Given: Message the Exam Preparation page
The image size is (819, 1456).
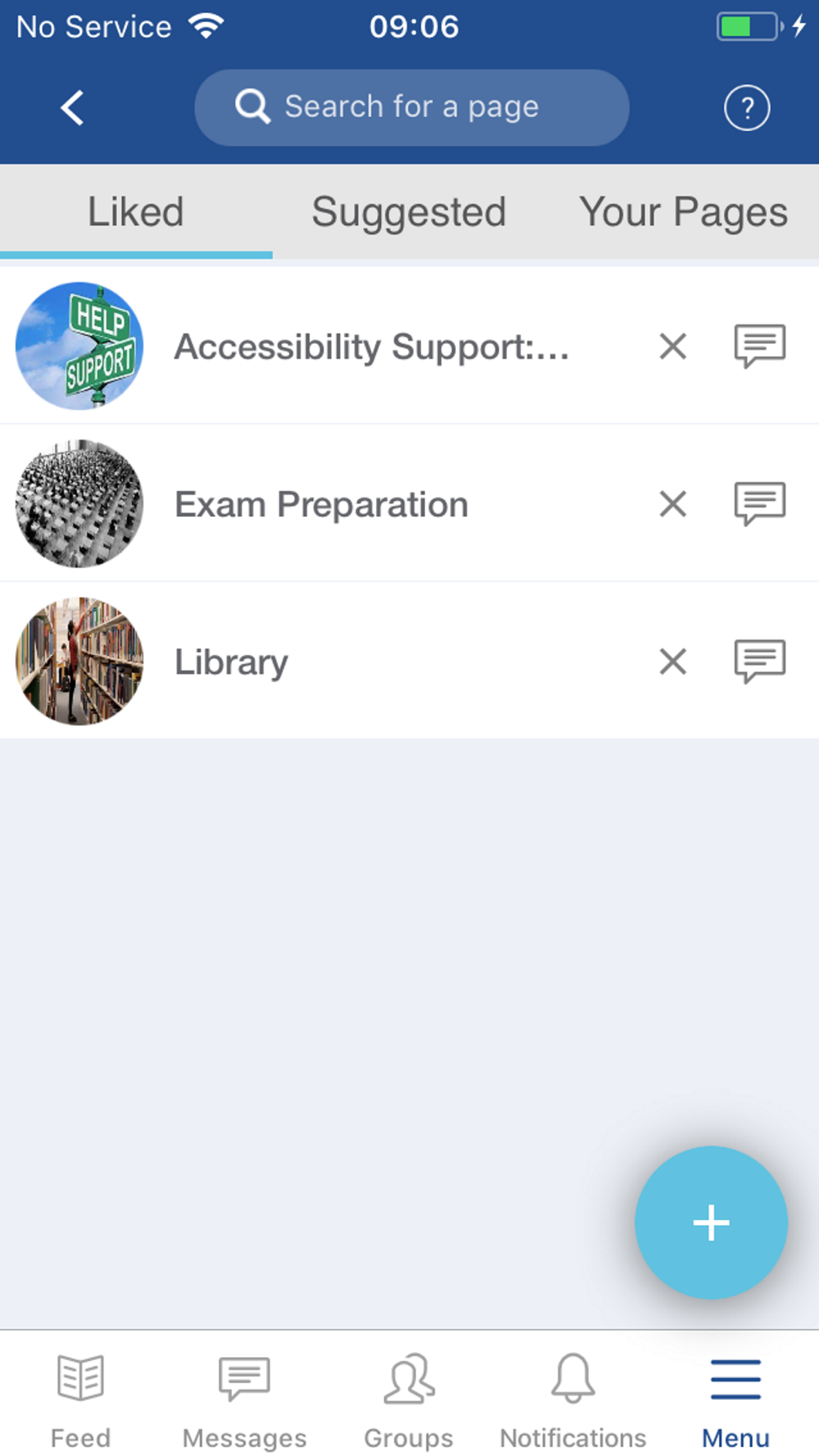Looking at the screenshot, I should click(760, 504).
